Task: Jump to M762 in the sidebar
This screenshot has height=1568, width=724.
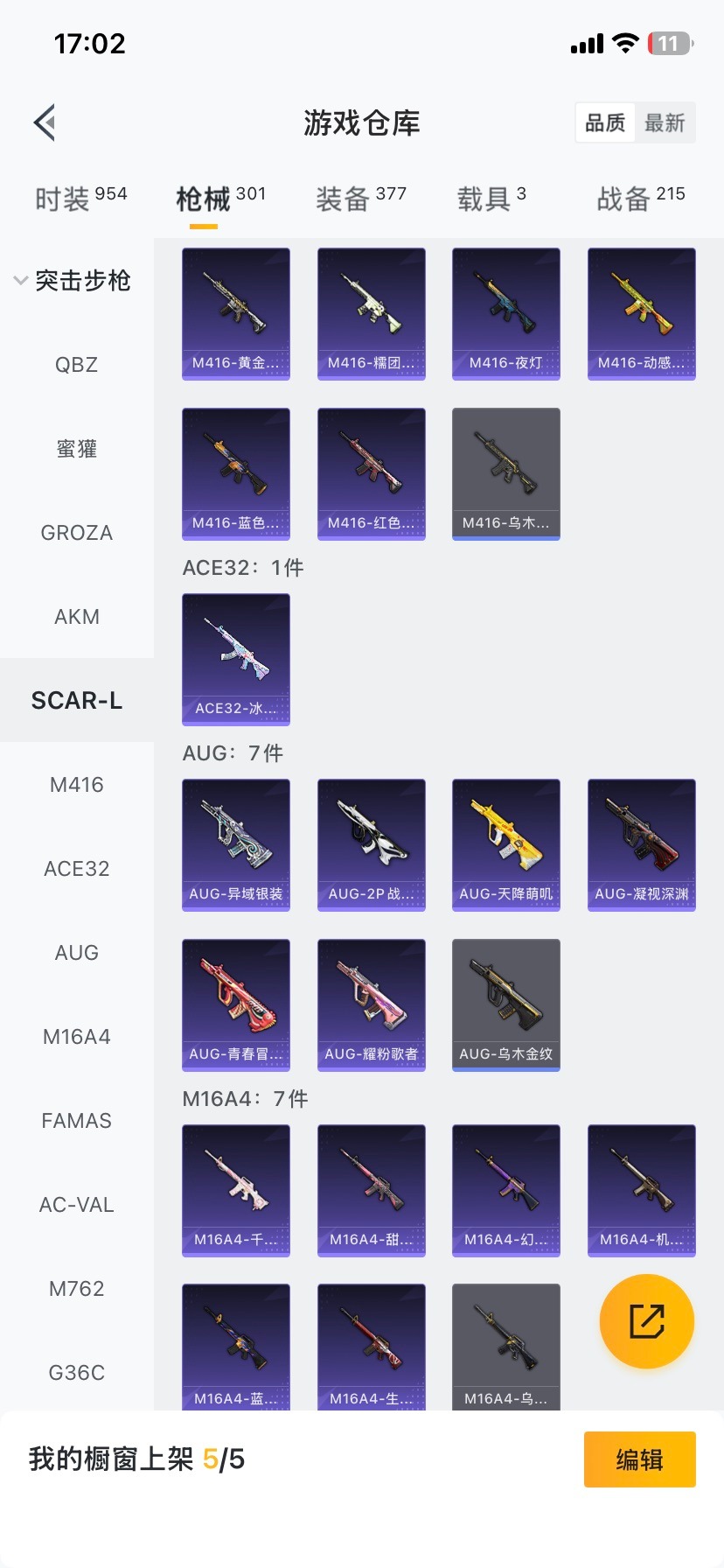Action: (76, 1289)
